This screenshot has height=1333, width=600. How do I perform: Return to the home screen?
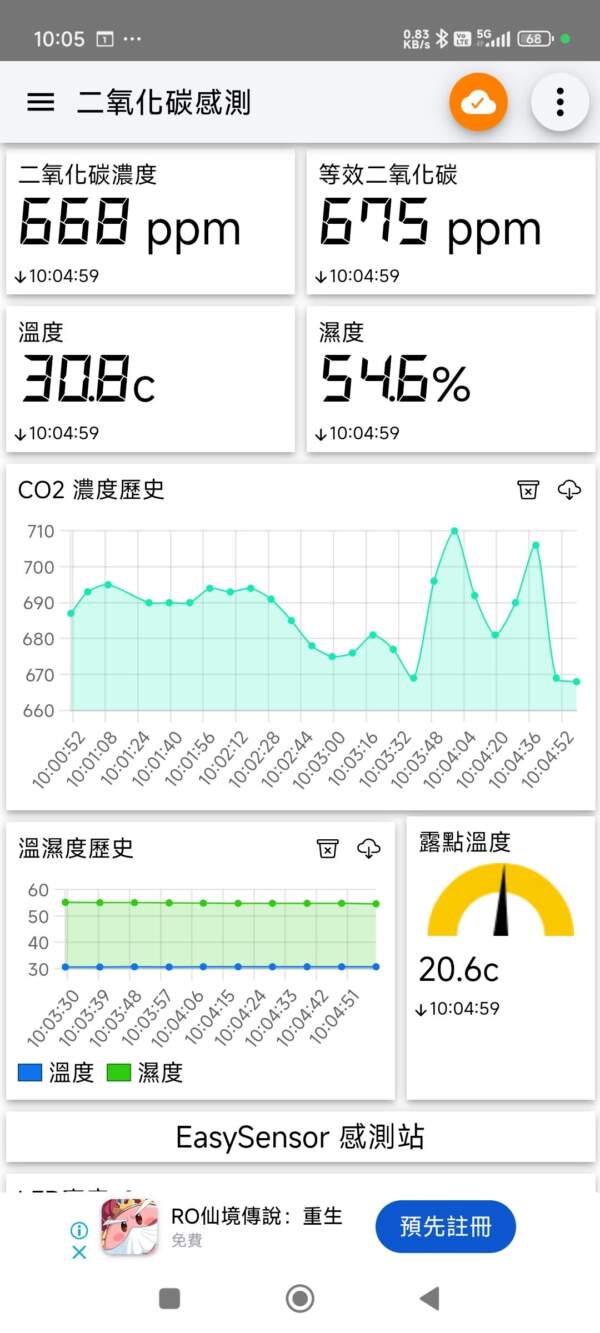tap(300, 1298)
